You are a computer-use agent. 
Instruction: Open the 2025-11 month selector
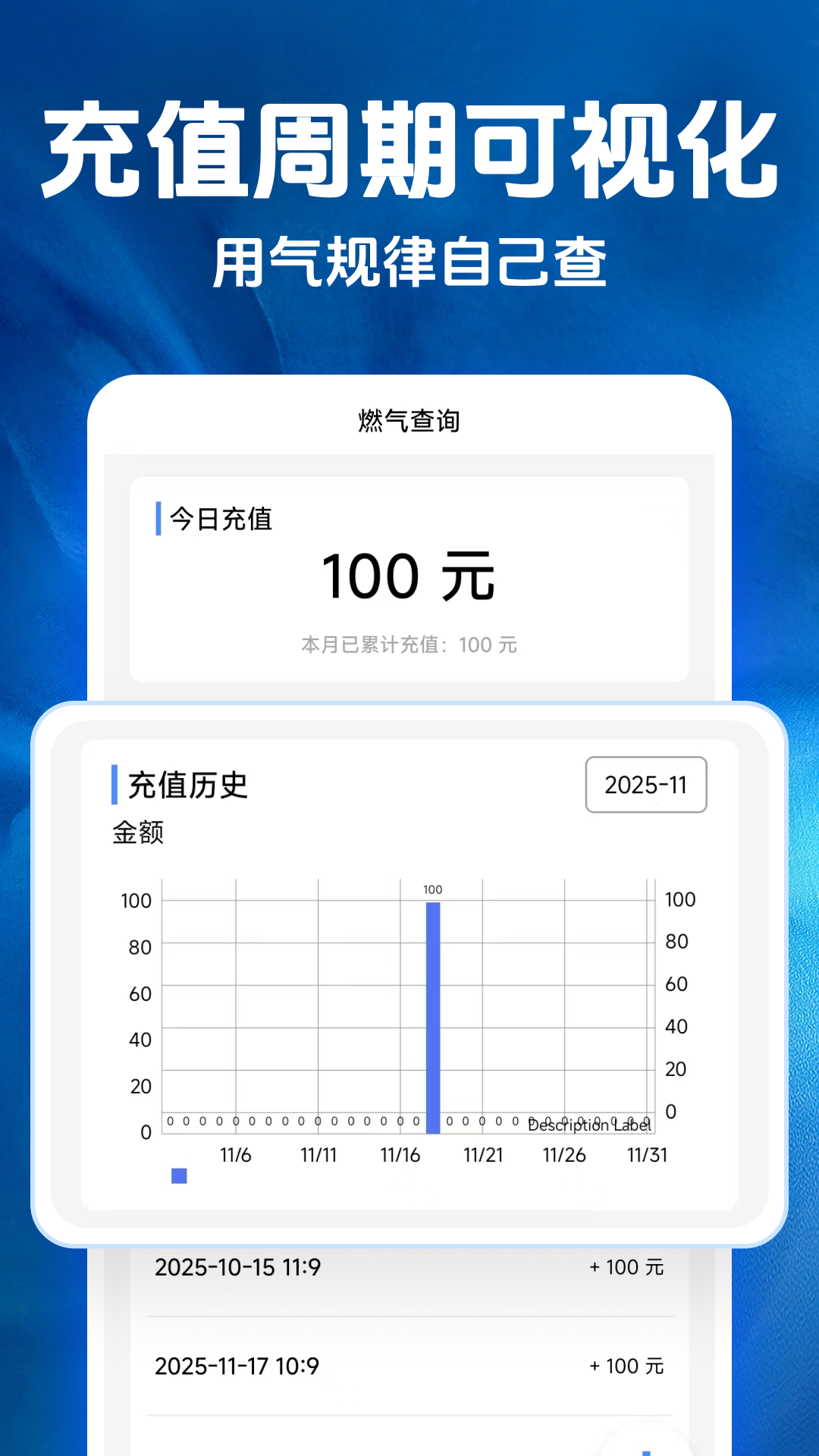coord(645,786)
